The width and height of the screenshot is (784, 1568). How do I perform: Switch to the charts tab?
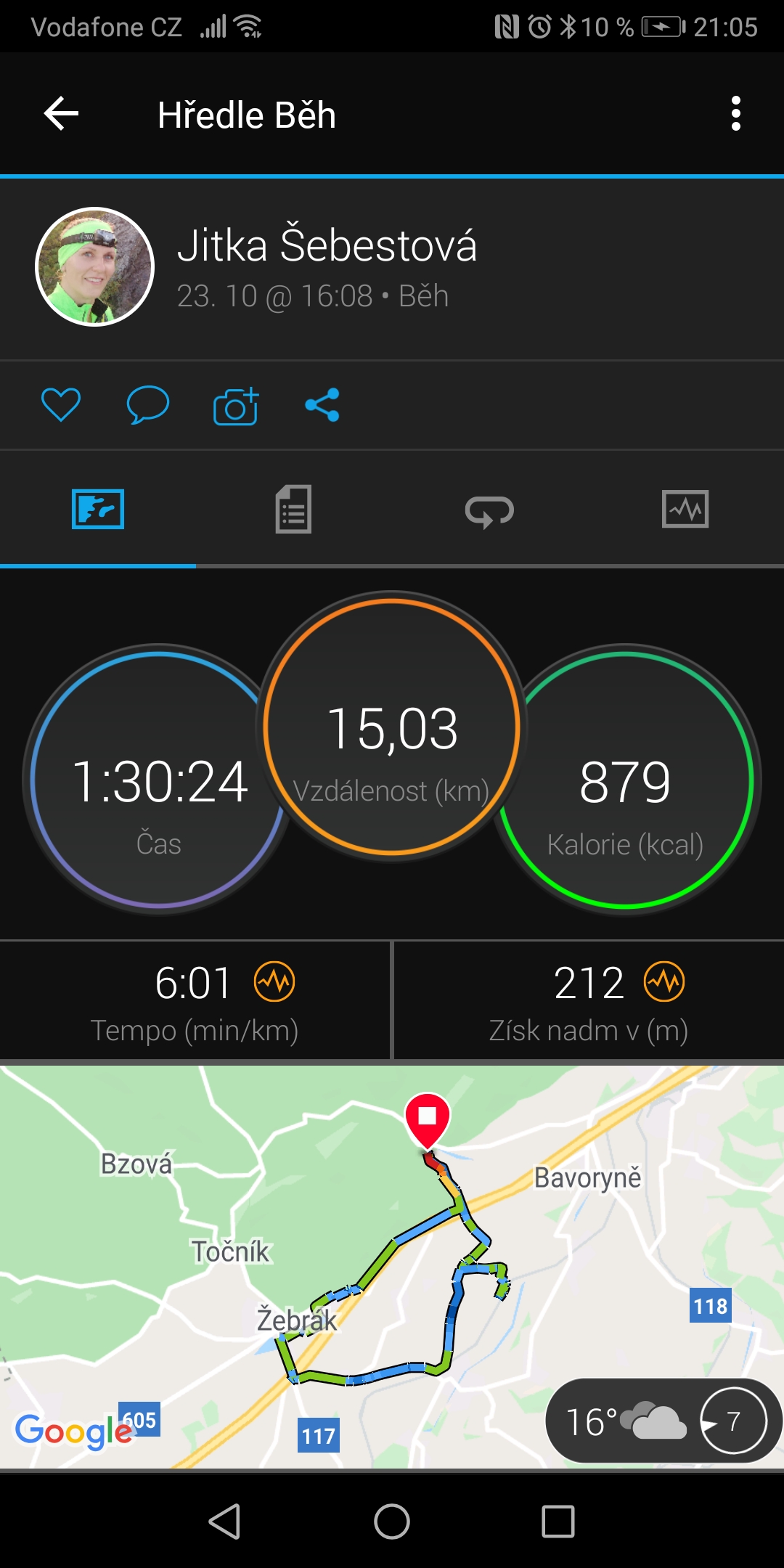pyautogui.click(x=685, y=509)
